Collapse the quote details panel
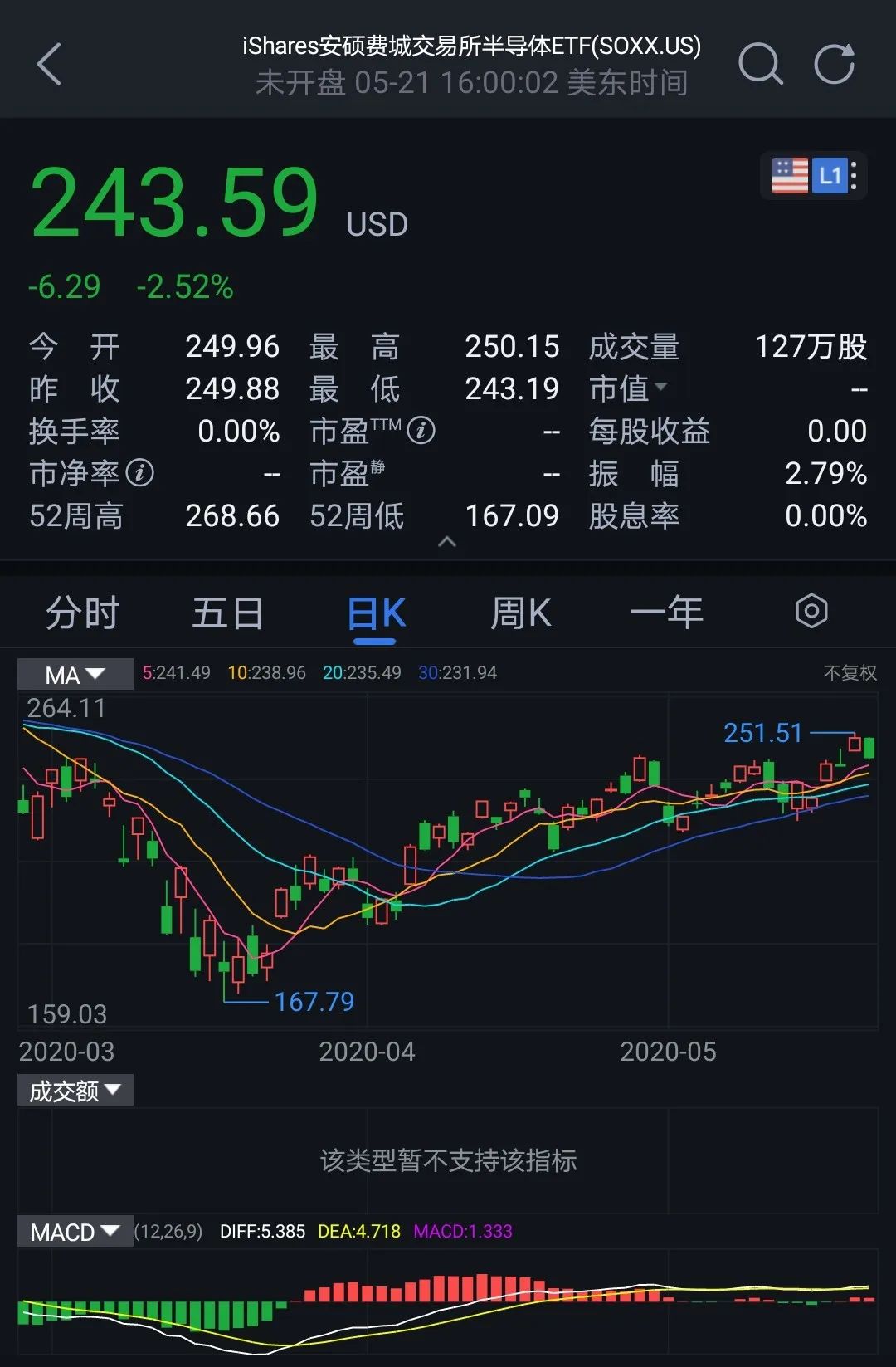The image size is (896, 1367). [x=447, y=542]
